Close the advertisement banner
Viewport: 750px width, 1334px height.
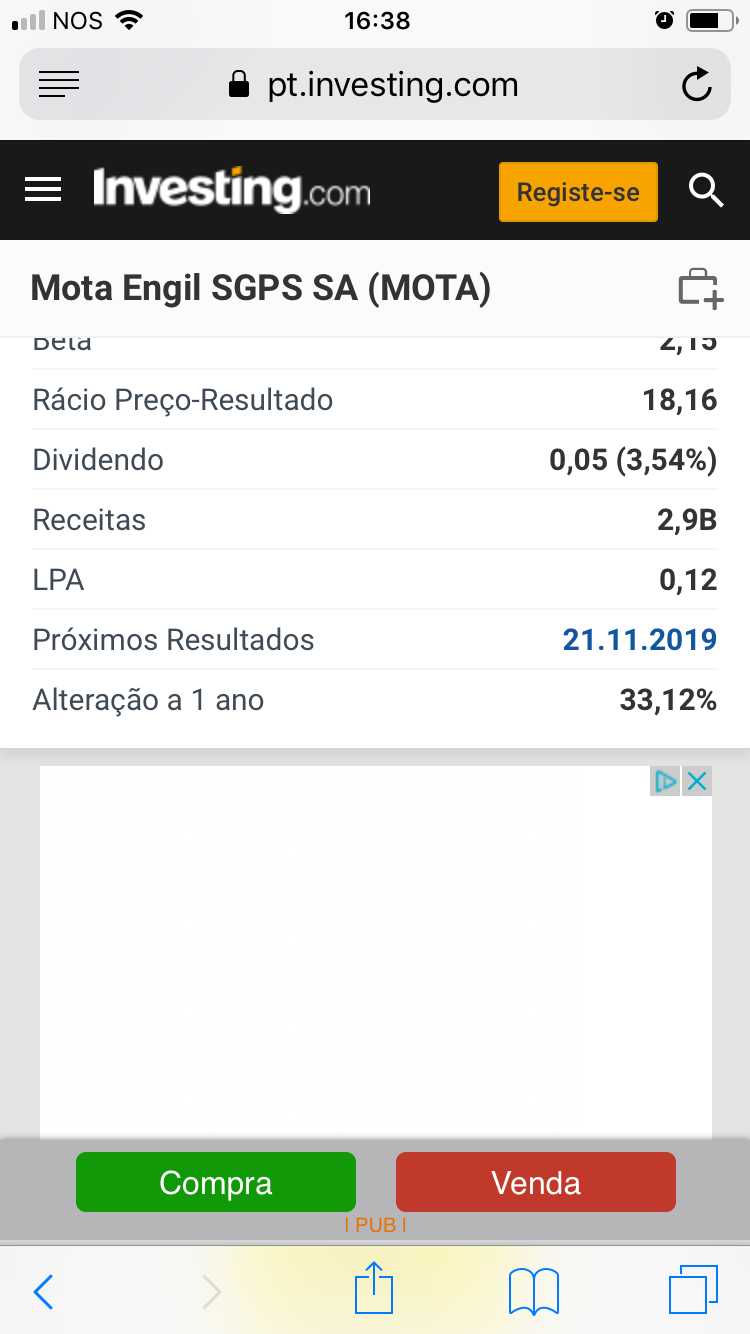697,781
